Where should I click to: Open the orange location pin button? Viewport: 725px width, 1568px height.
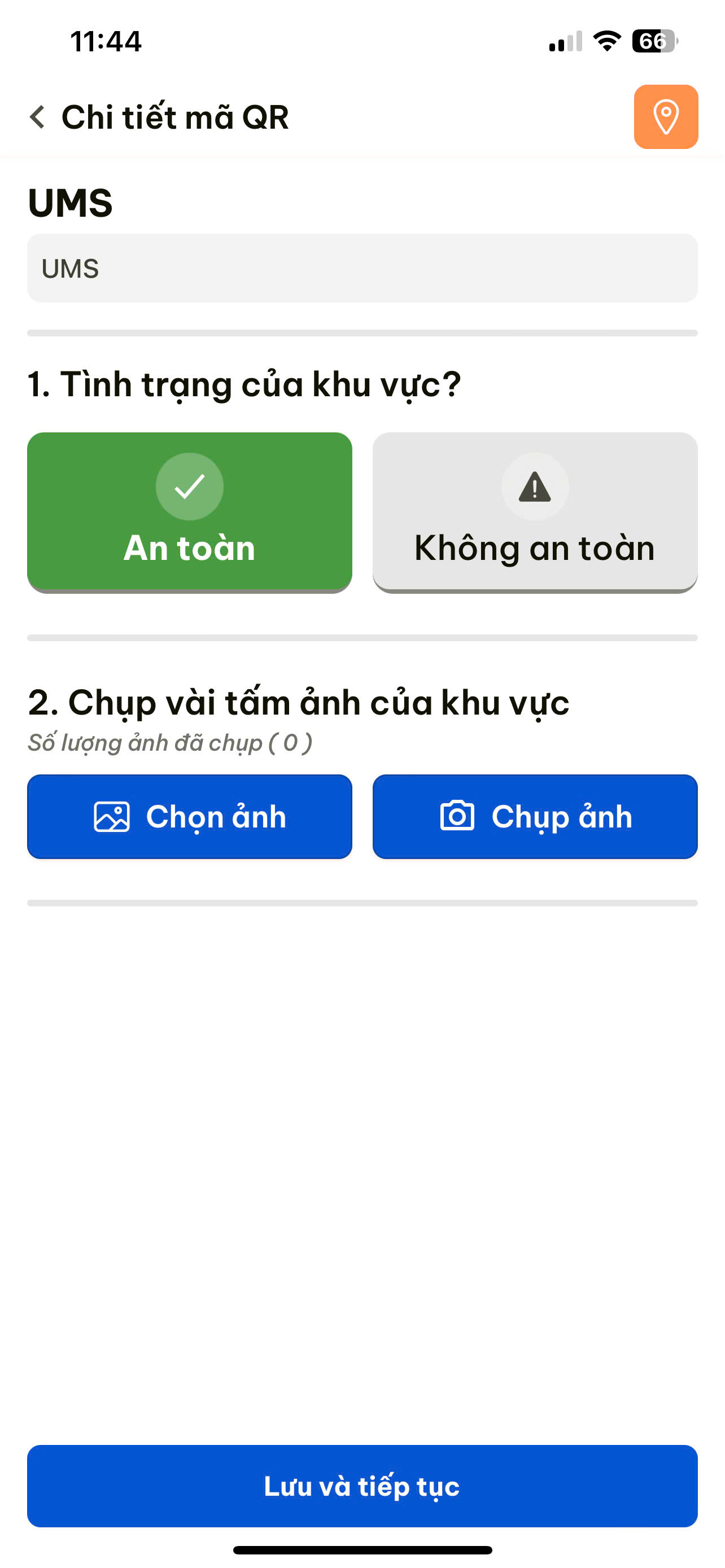665,116
